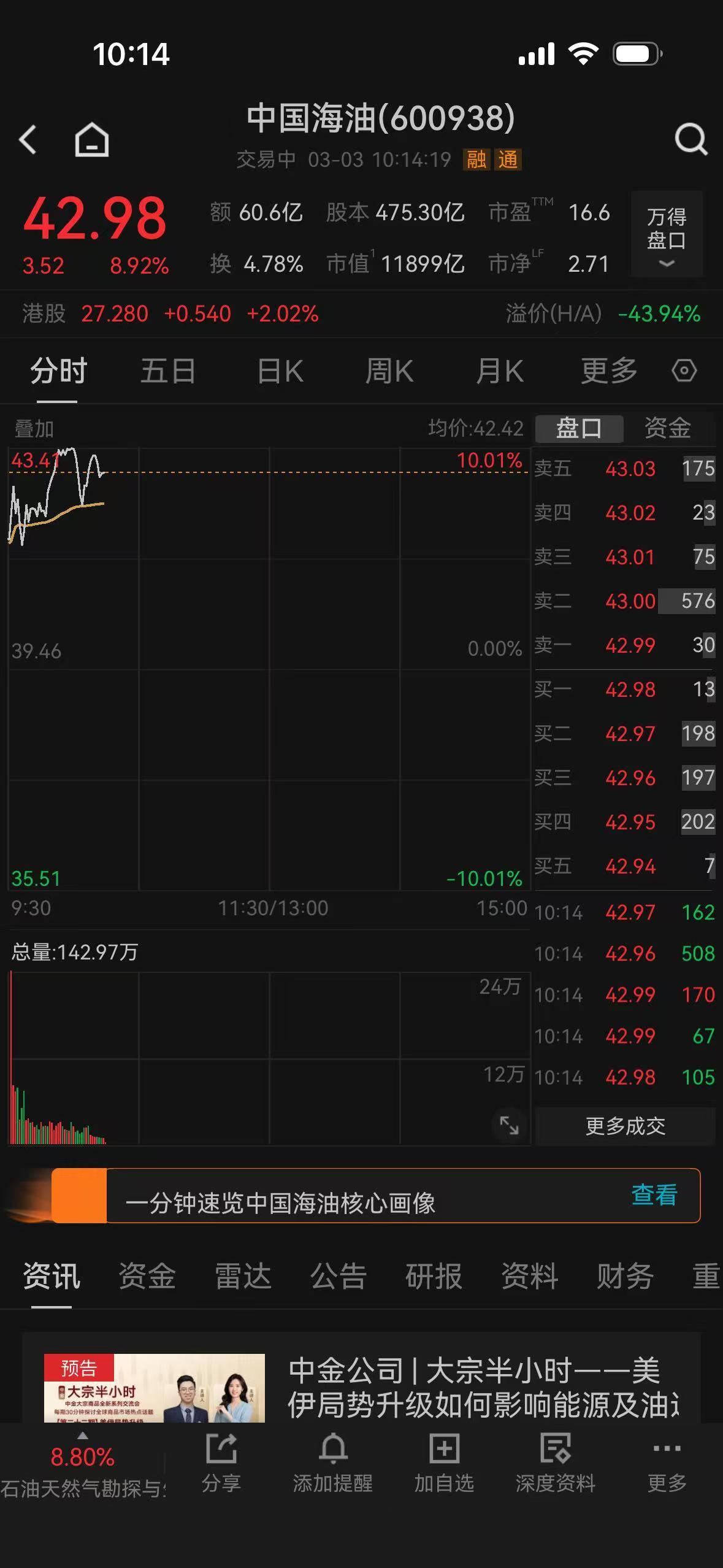Select the 周K chart tab
This screenshot has width=723, height=1568.
(389, 371)
